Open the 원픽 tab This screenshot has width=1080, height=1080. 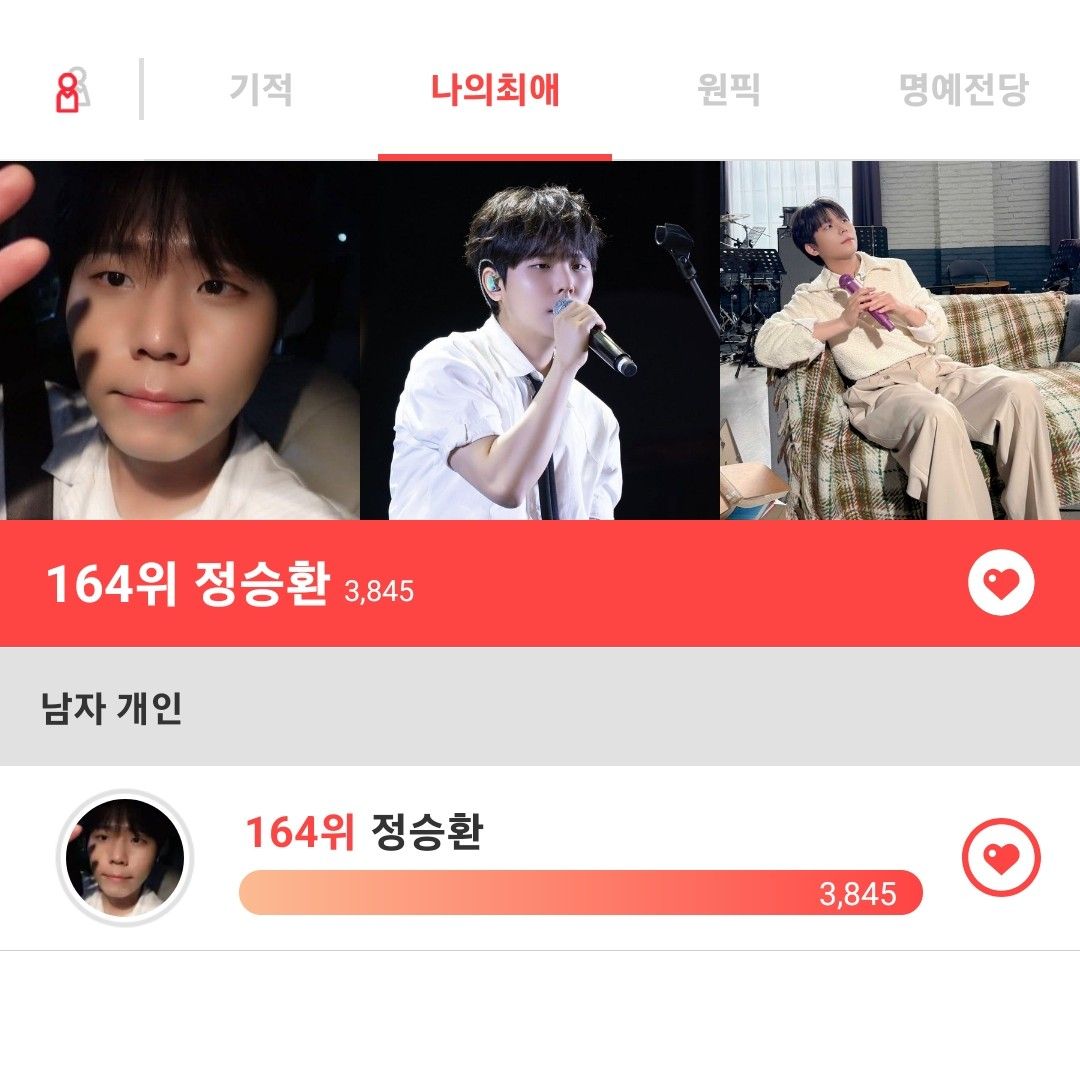tap(728, 90)
